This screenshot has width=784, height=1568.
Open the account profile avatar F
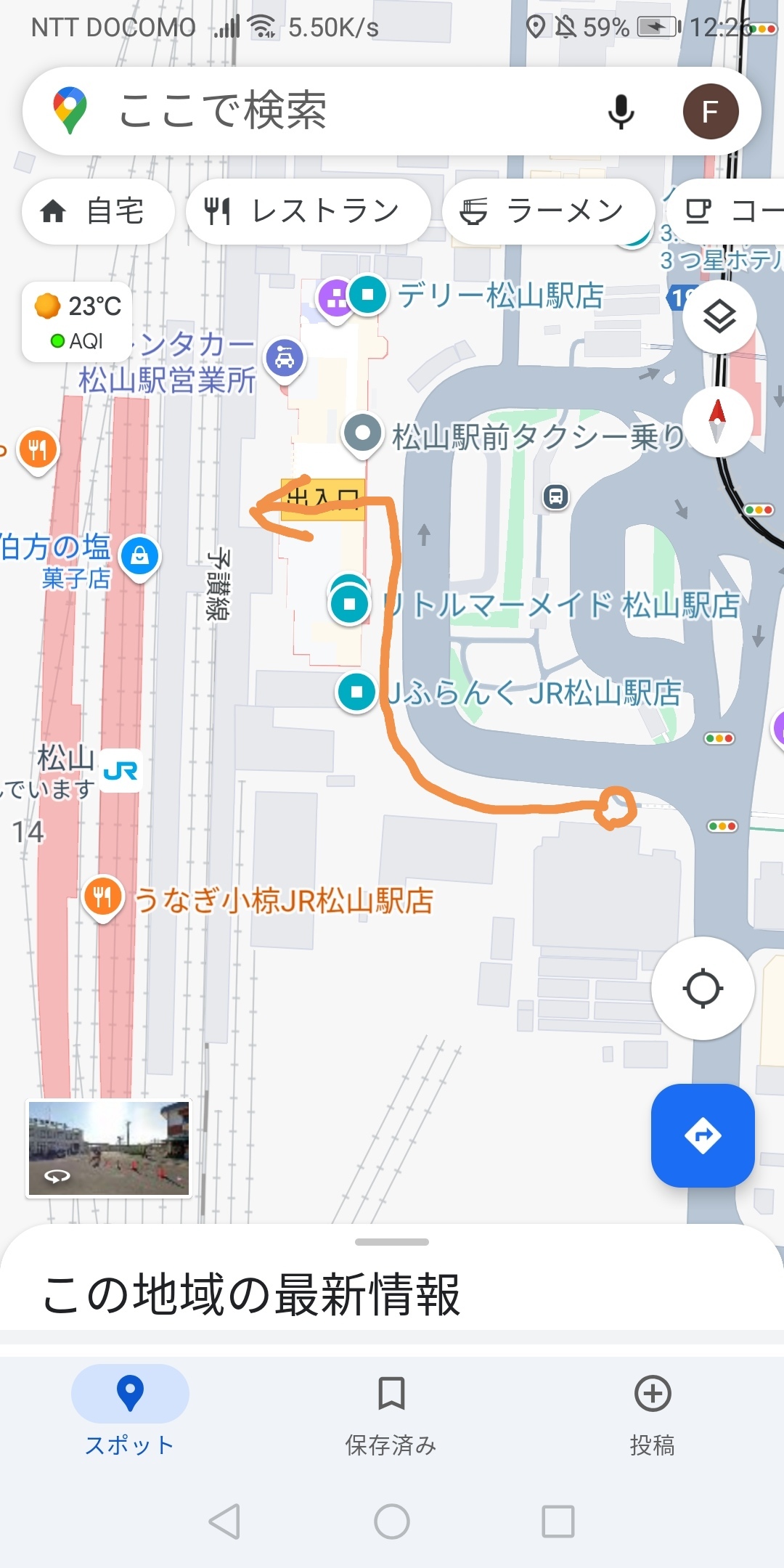[710, 111]
